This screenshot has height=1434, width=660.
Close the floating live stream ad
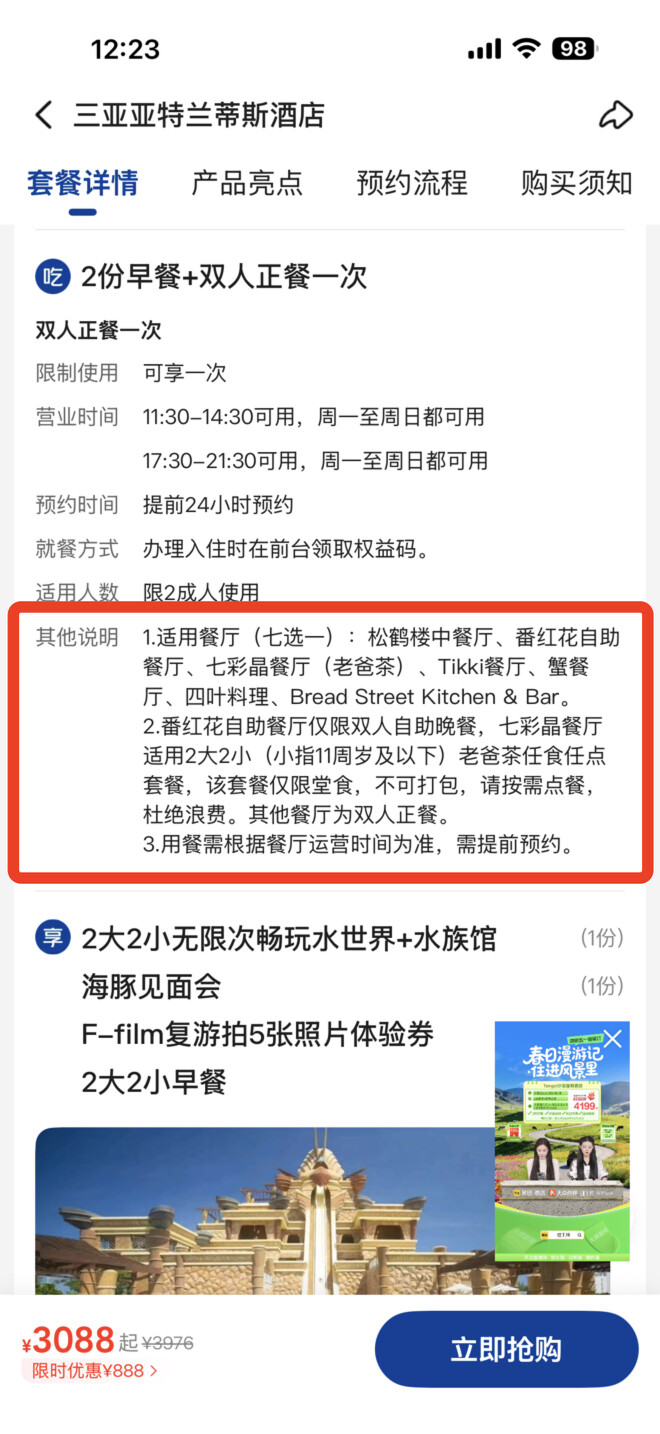click(x=612, y=1039)
